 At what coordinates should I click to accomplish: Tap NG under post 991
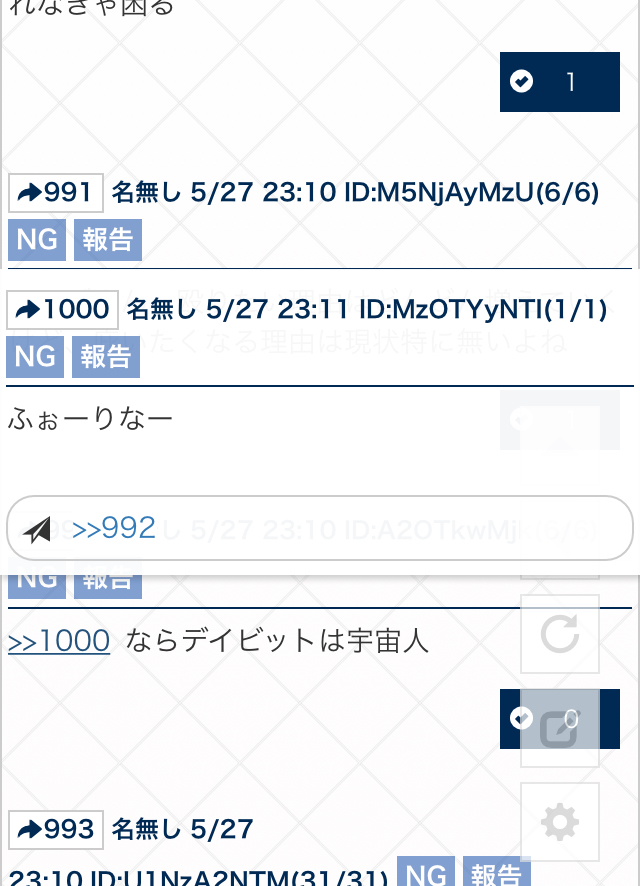tap(37, 240)
